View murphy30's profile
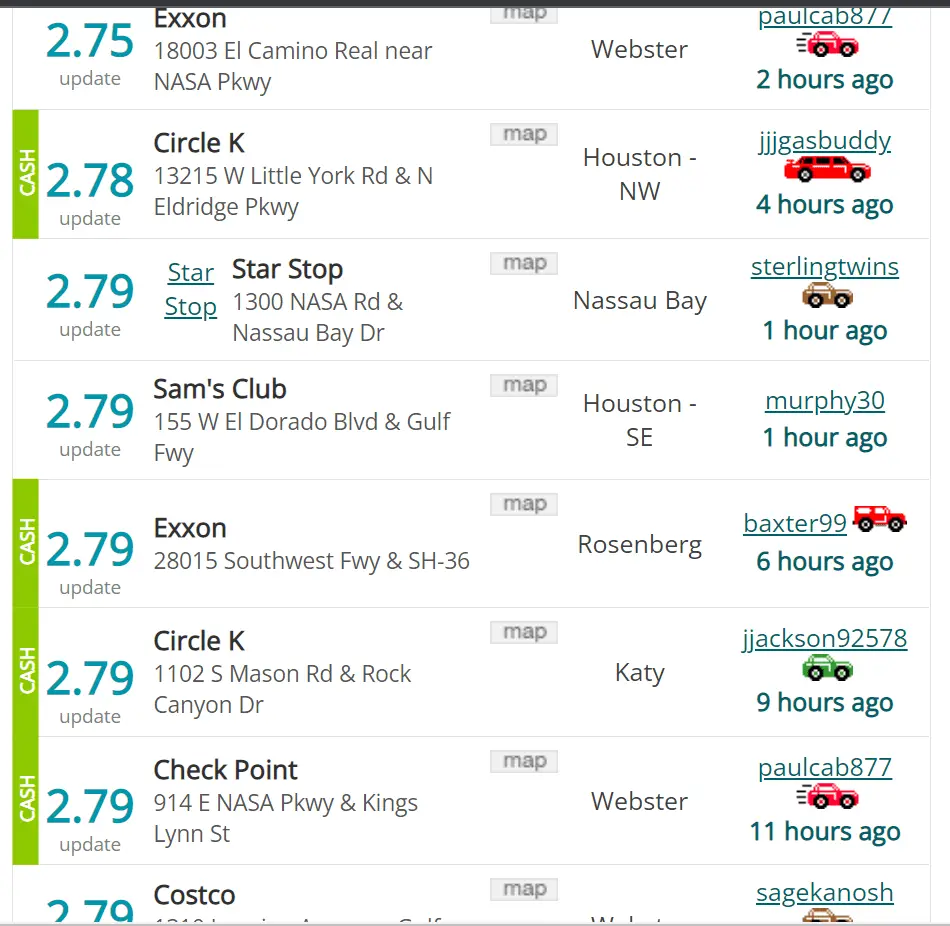Screen dimensions: 950x926 [824, 401]
